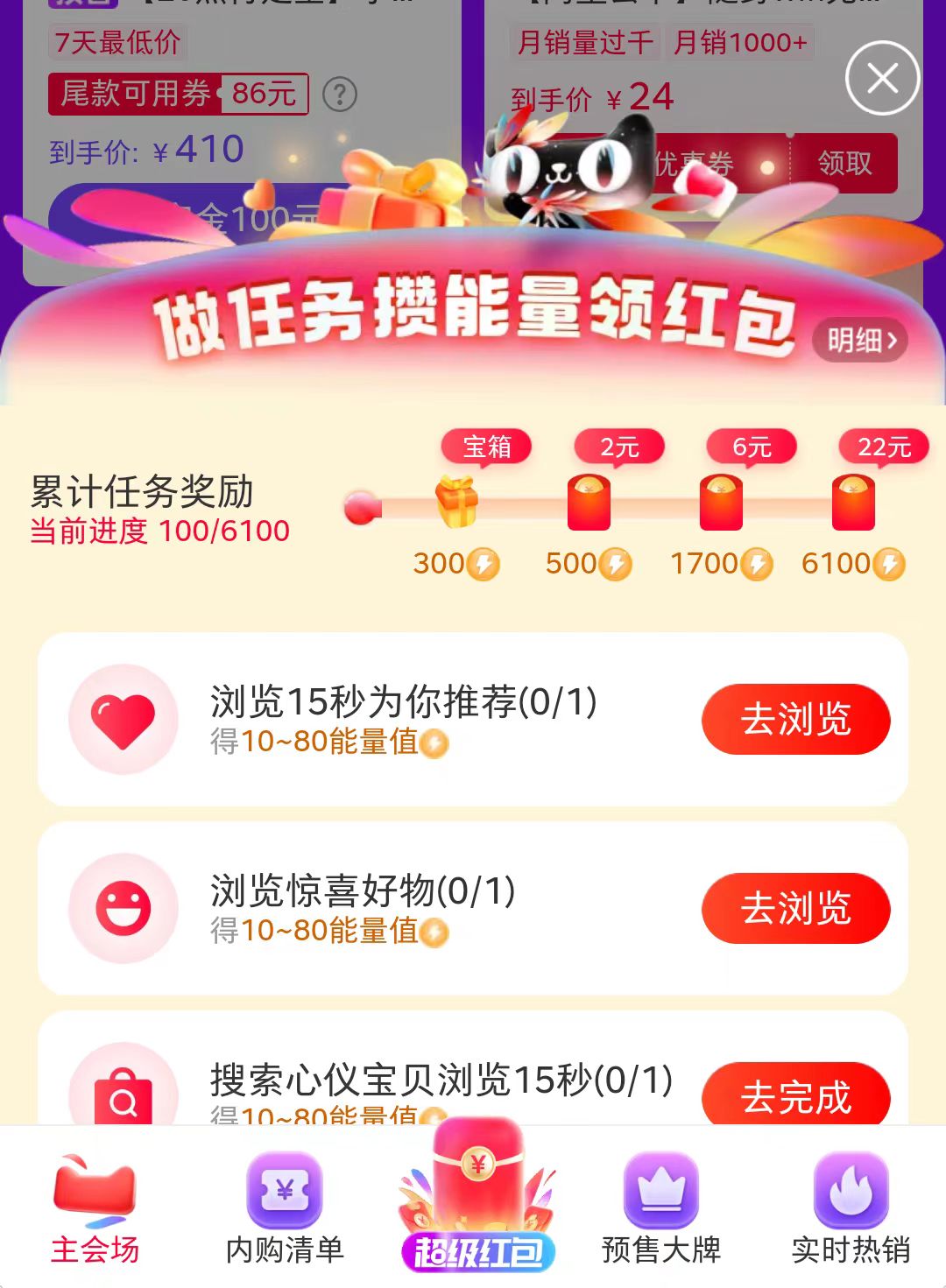
Task: Open the 主会场 home icon in bottom nav
Action: [94, 1192]
